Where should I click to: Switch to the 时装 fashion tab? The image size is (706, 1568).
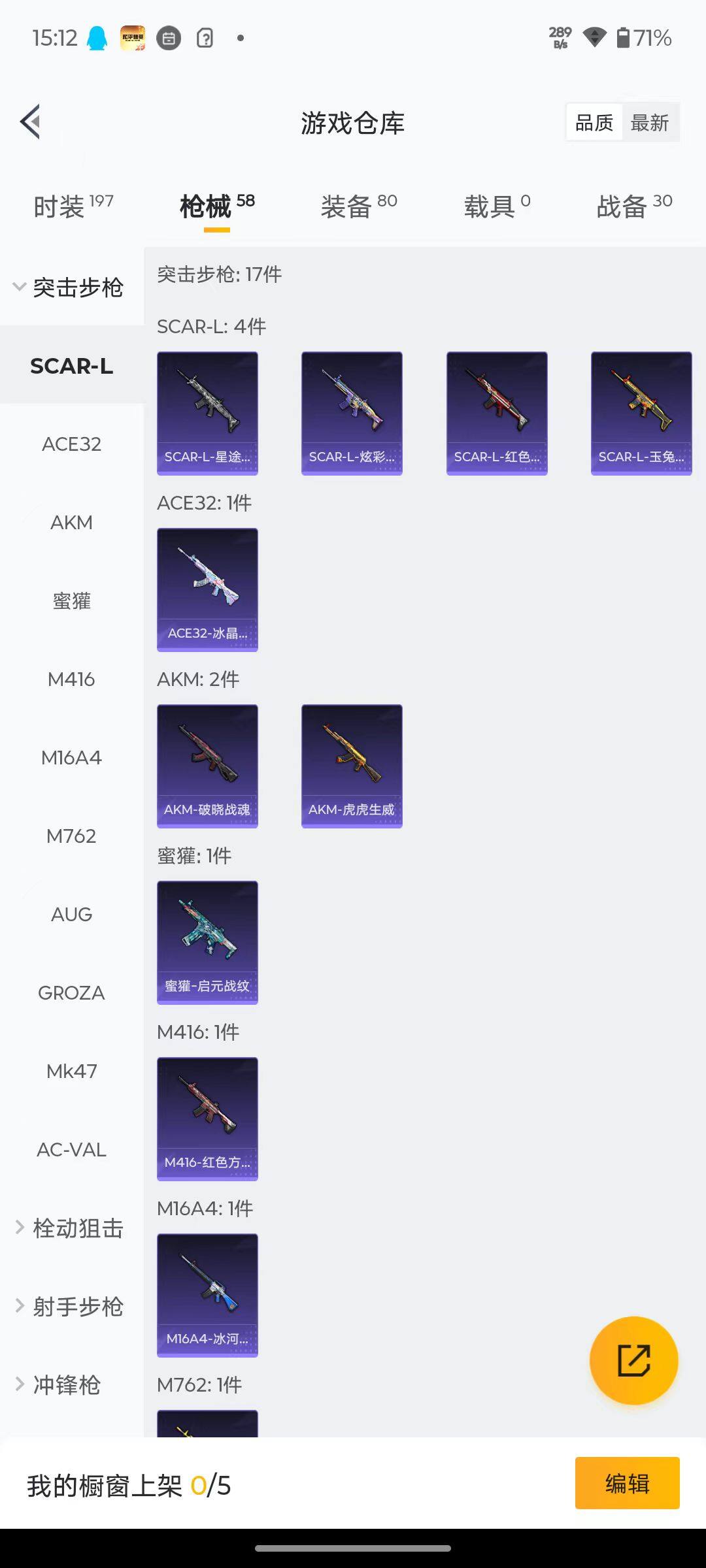pyautogui.click(x=62, y=204)
